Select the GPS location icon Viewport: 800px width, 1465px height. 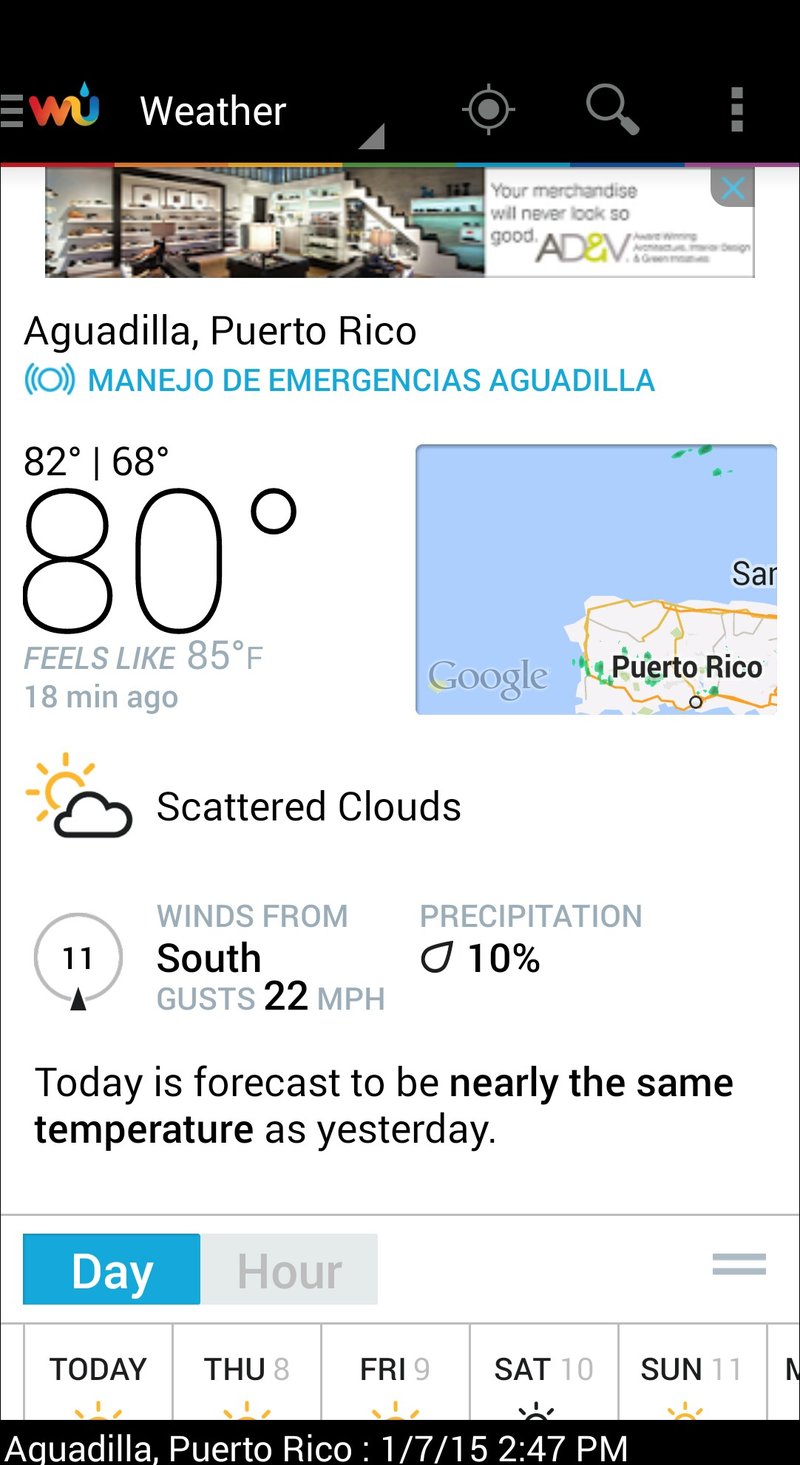487,110
